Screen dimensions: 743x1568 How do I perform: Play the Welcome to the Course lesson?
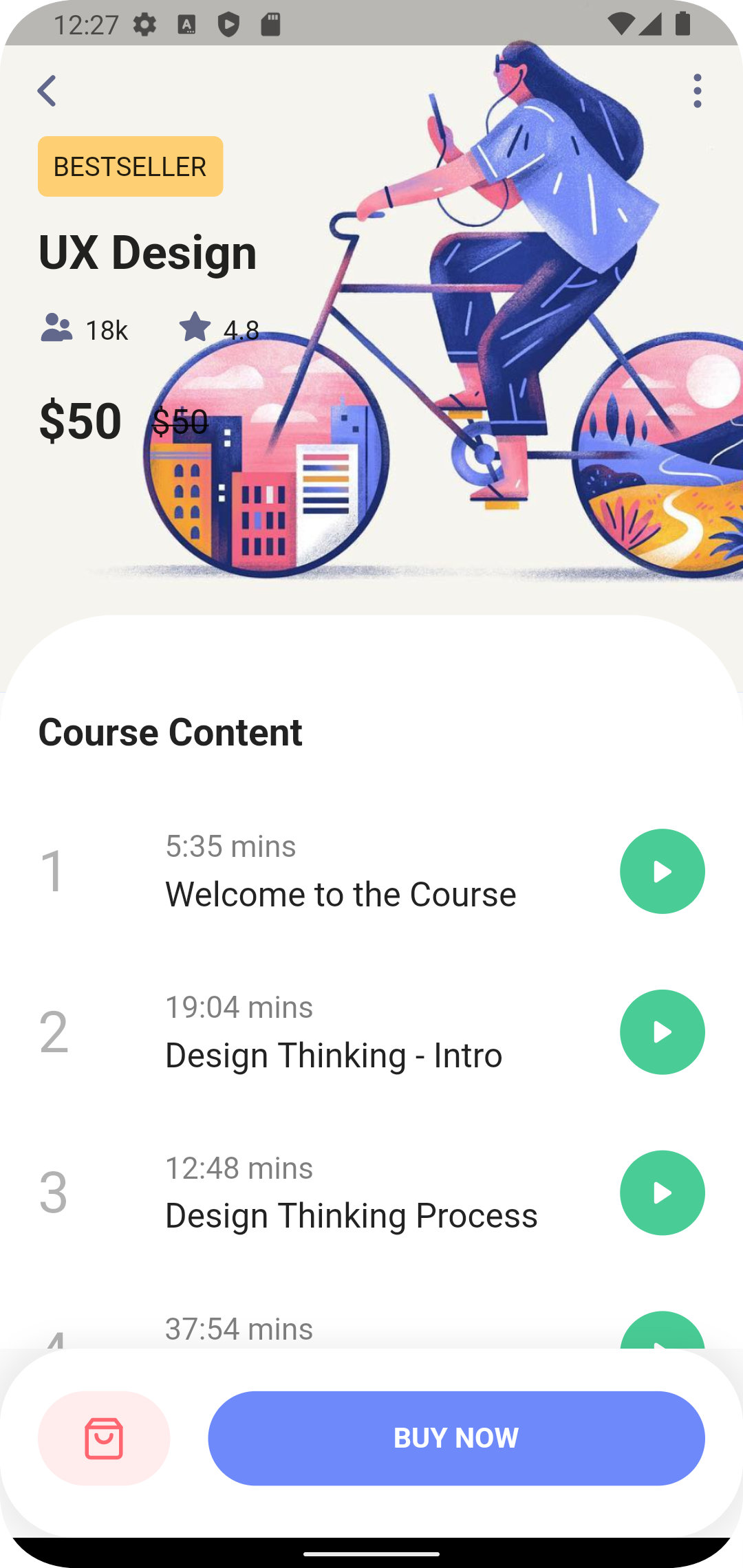661,871
